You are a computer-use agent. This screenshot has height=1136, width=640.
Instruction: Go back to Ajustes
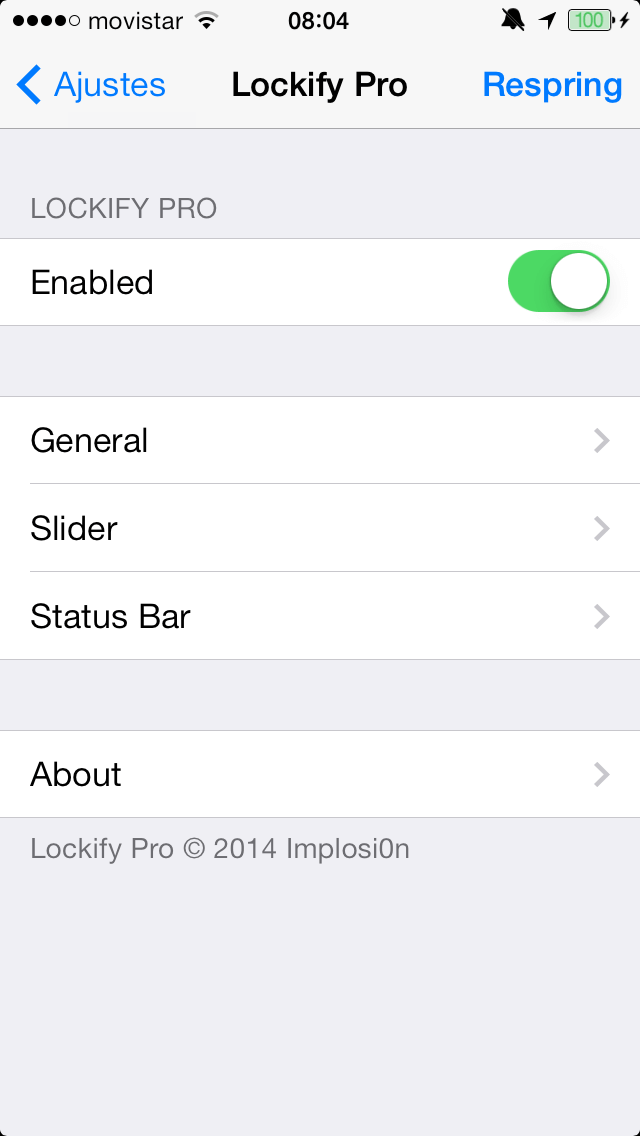pos(91,85)
